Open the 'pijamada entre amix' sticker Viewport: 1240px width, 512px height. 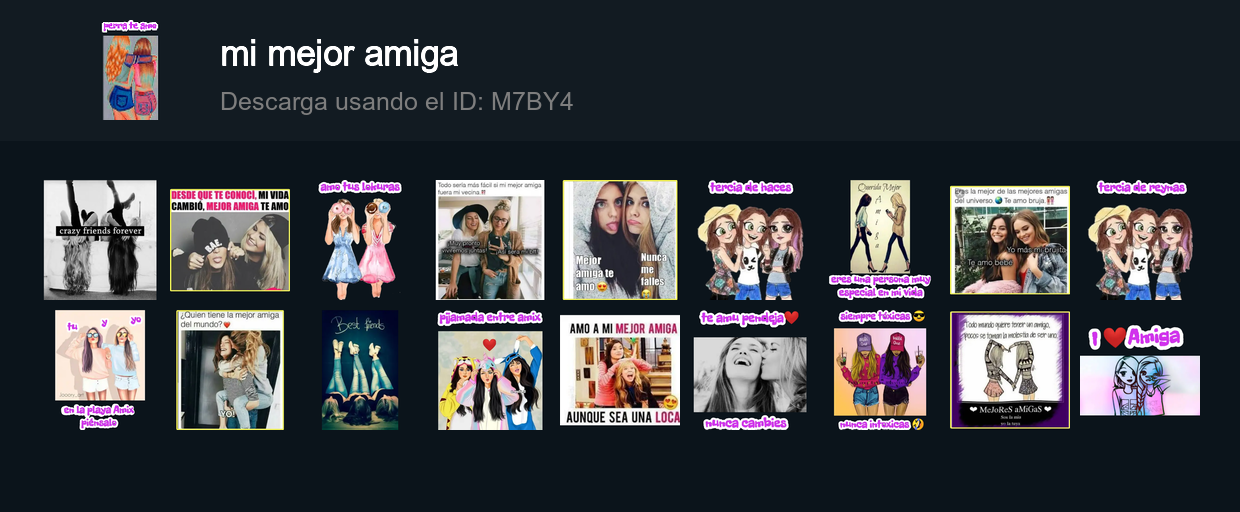point(490,370)
